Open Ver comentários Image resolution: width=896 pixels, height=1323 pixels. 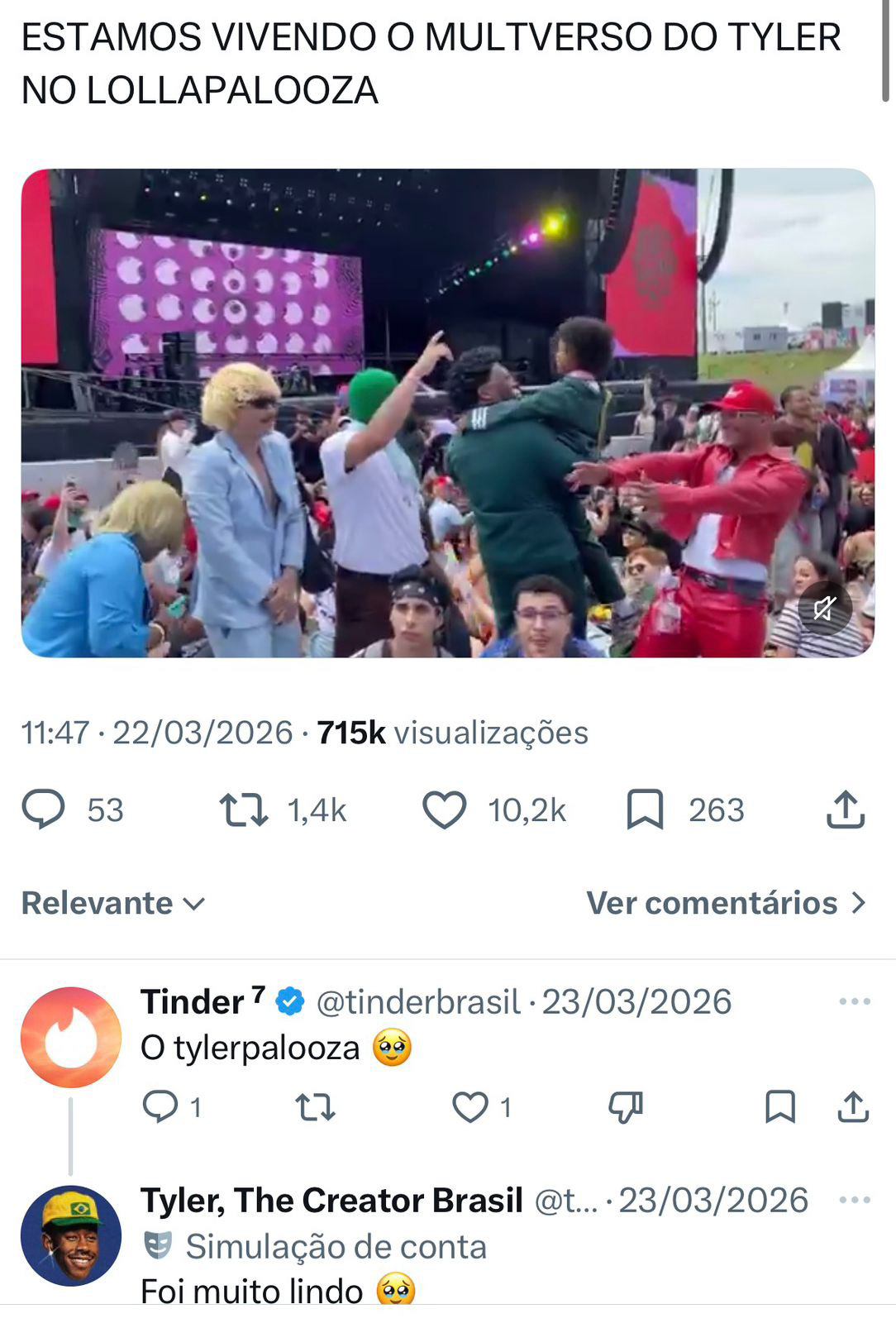click(x=726, y=903)
